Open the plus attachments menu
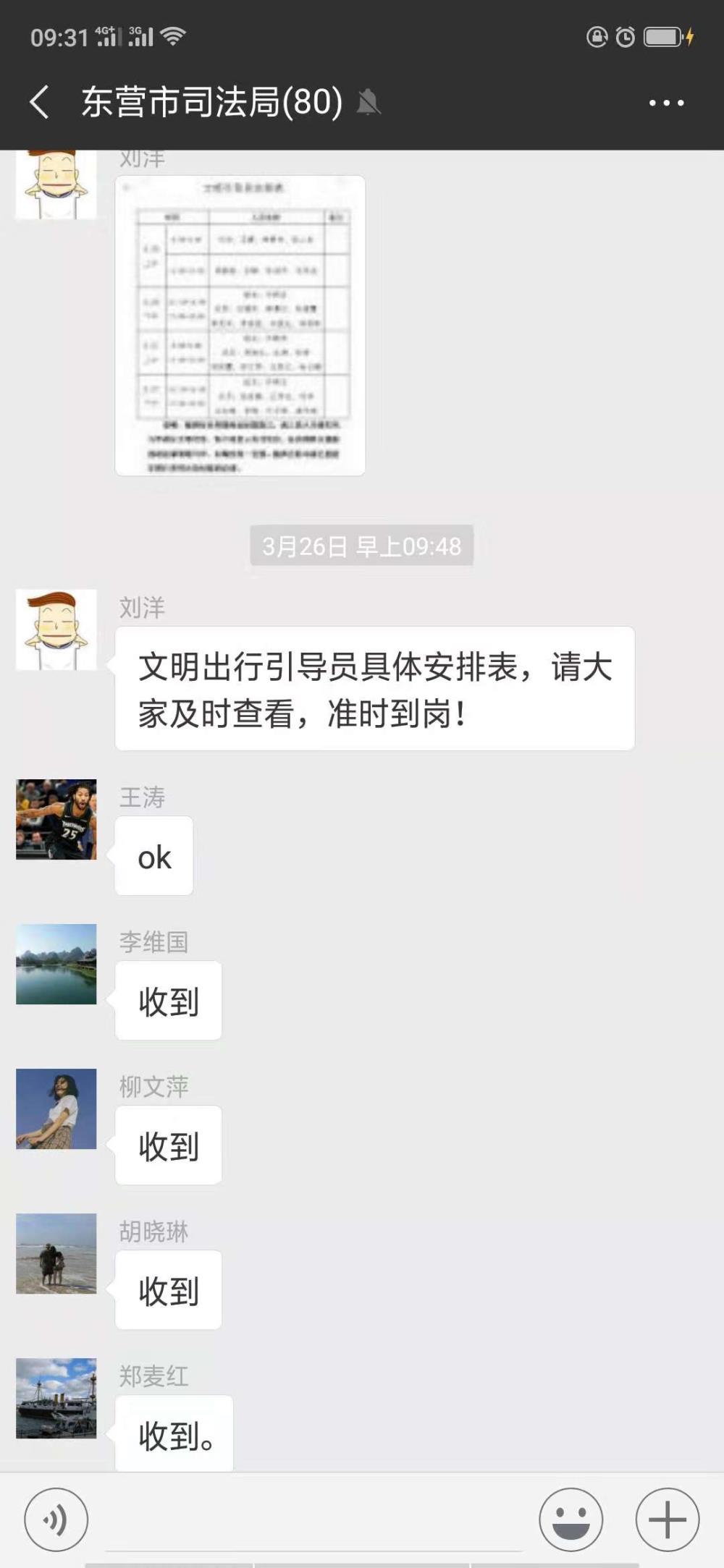The height and width of the screenshot is (1568, 724). [667, 1520]
